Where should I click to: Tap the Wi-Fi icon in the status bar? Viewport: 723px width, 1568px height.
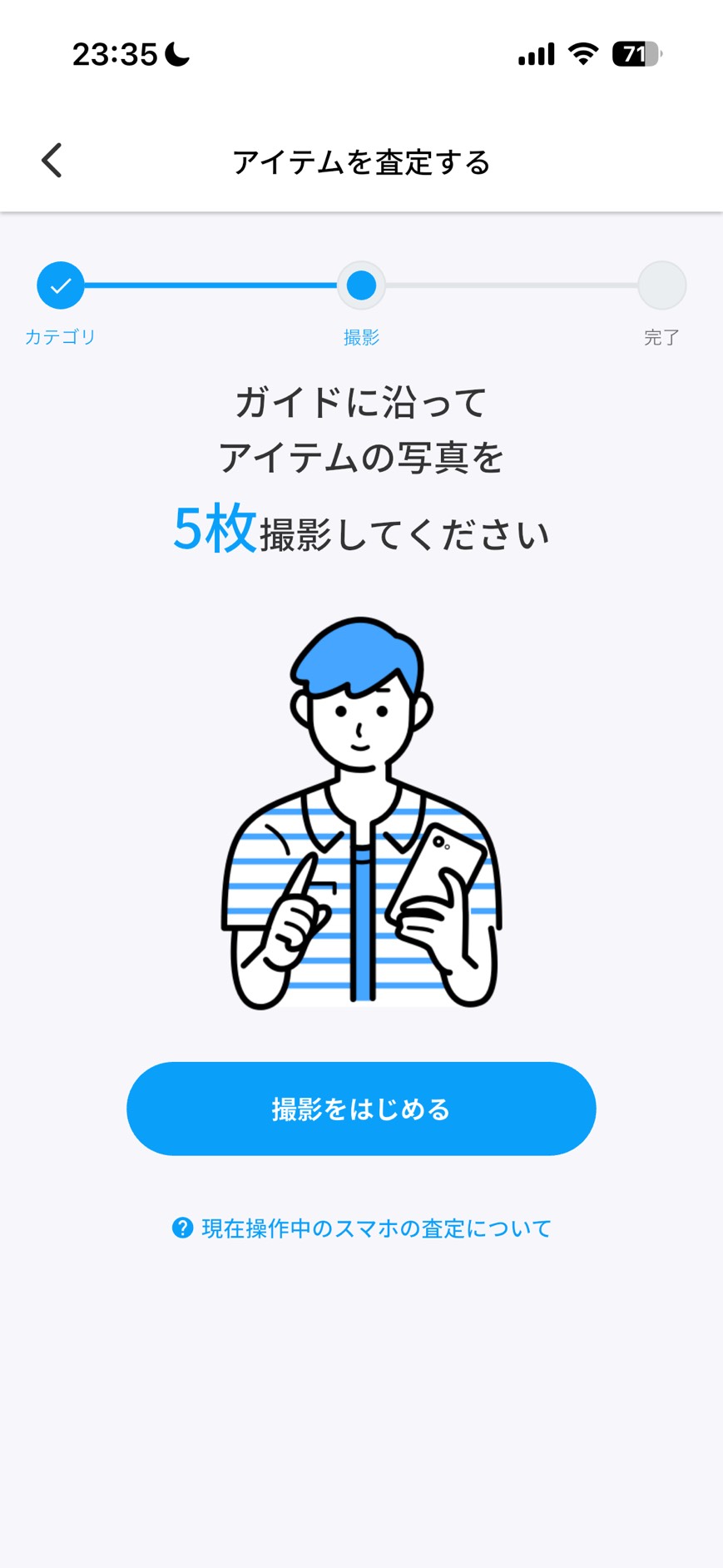[x=582, y=52]
